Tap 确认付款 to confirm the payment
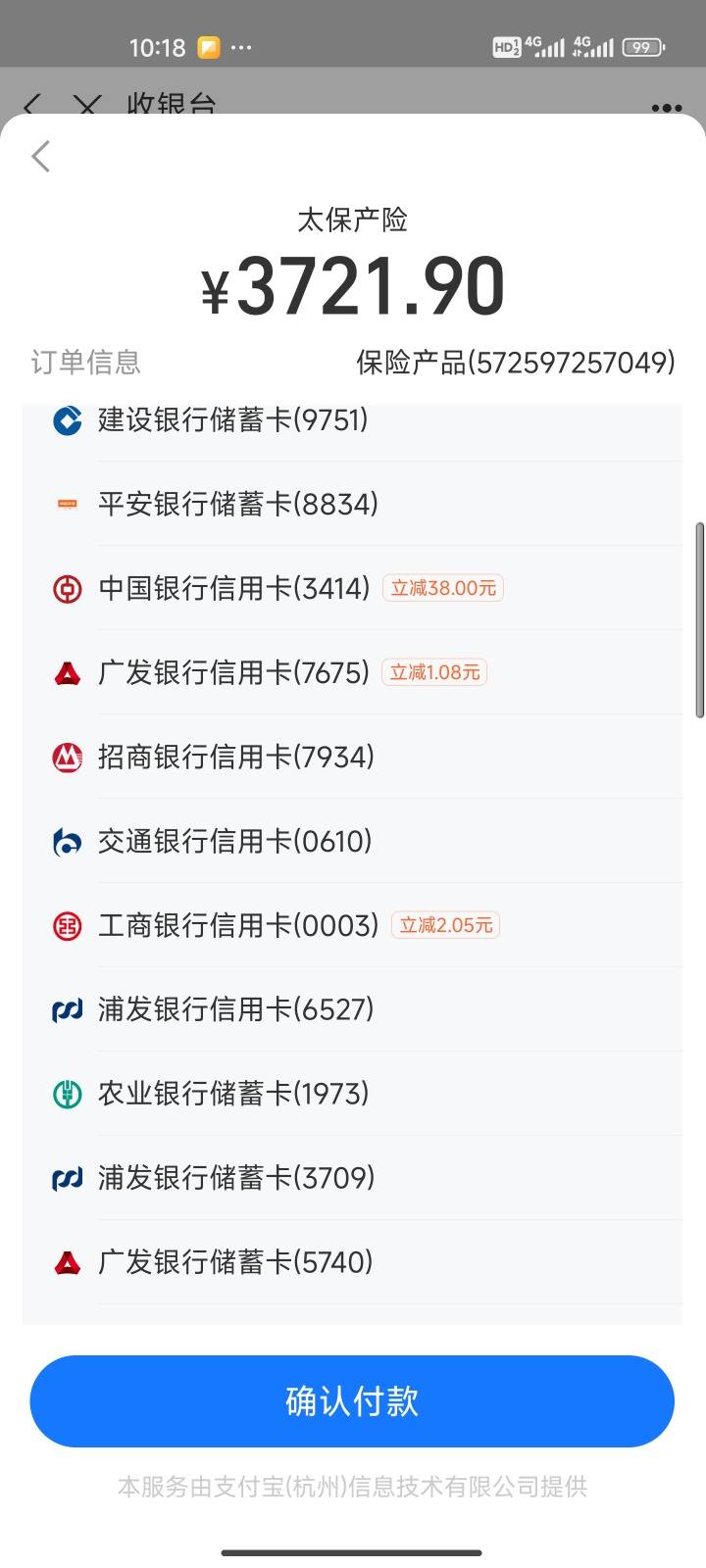706x1568 pixels. pyautogui.click(x=352, y=1401)
